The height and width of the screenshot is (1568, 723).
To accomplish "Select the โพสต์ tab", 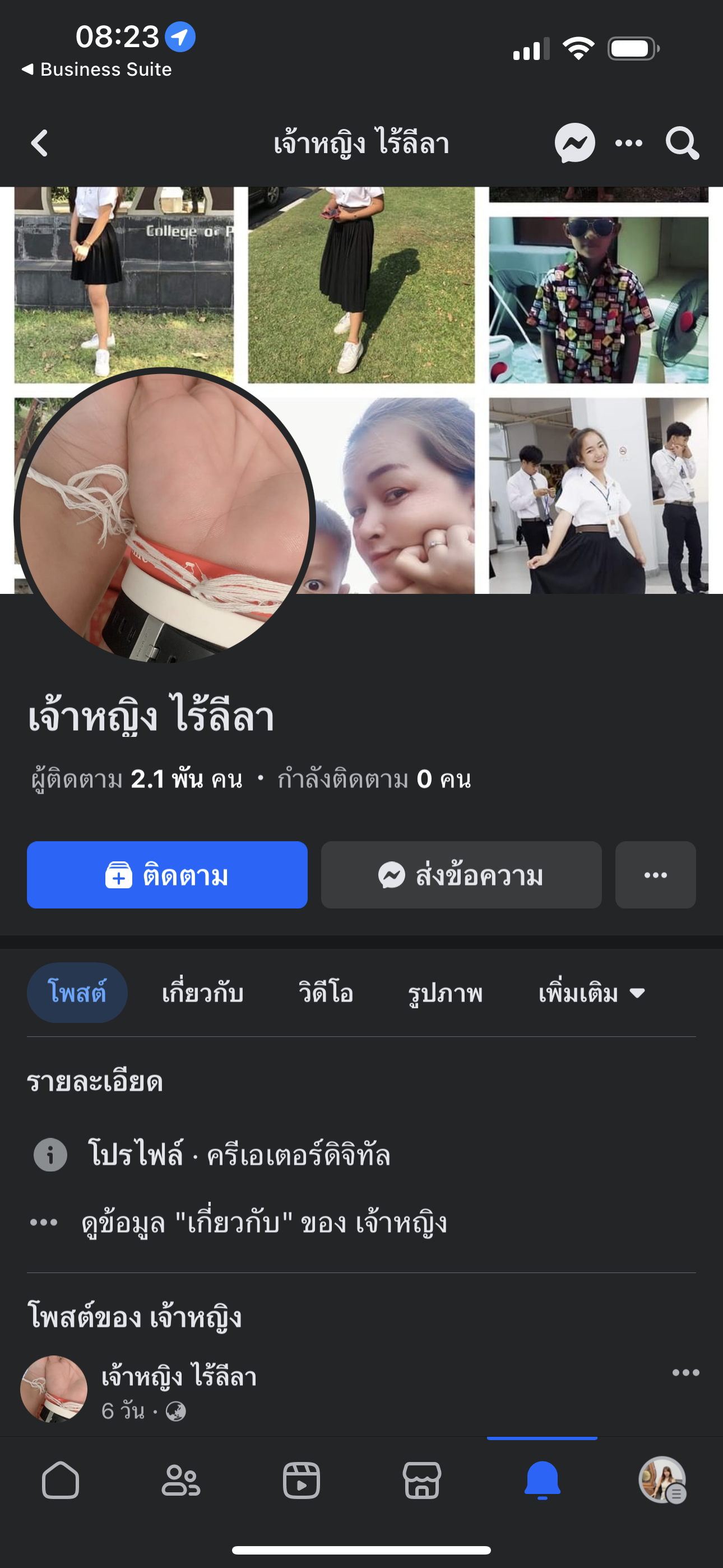I will (77, 993).
